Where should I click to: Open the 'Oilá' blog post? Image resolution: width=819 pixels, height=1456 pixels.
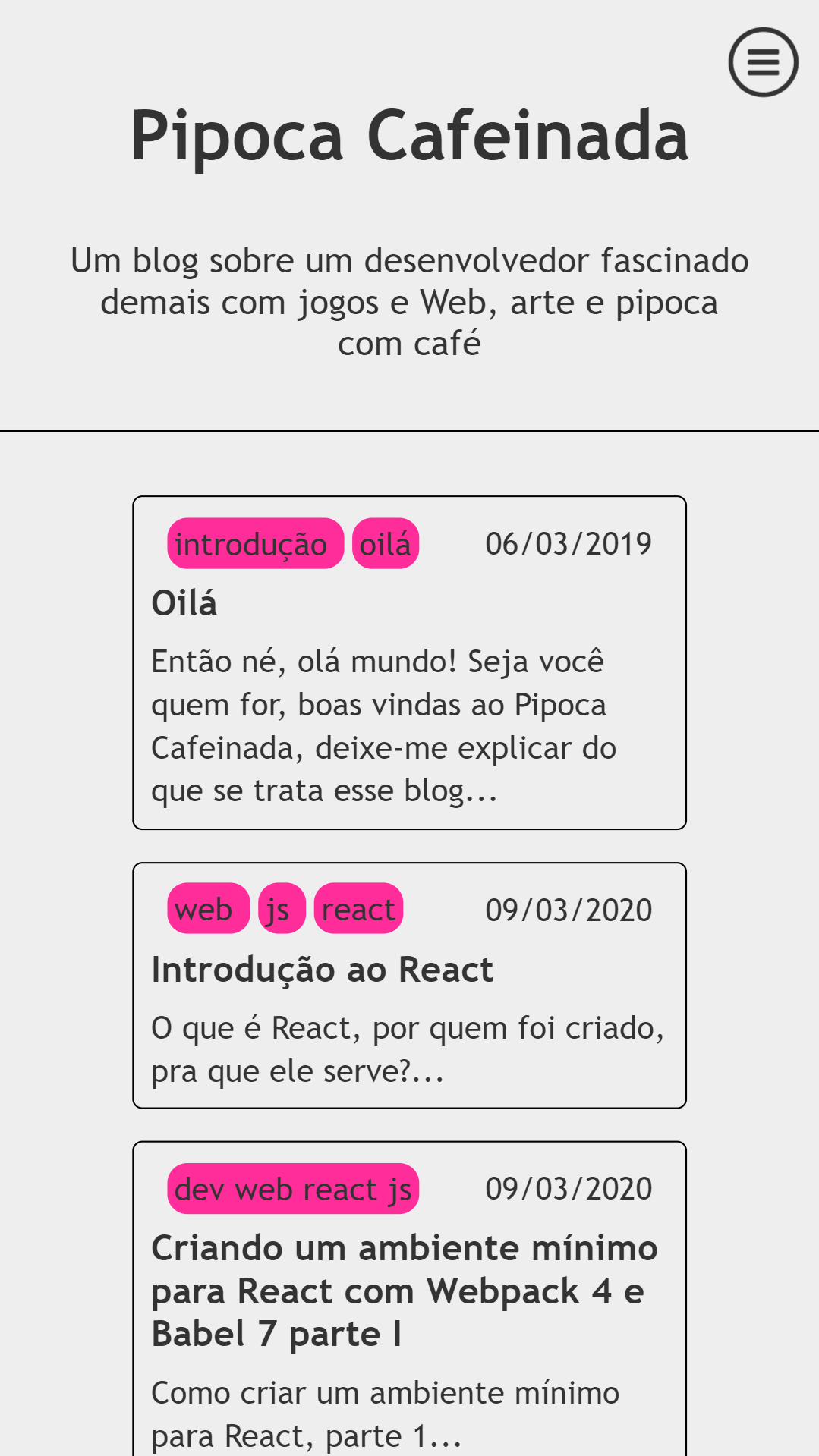184,603
